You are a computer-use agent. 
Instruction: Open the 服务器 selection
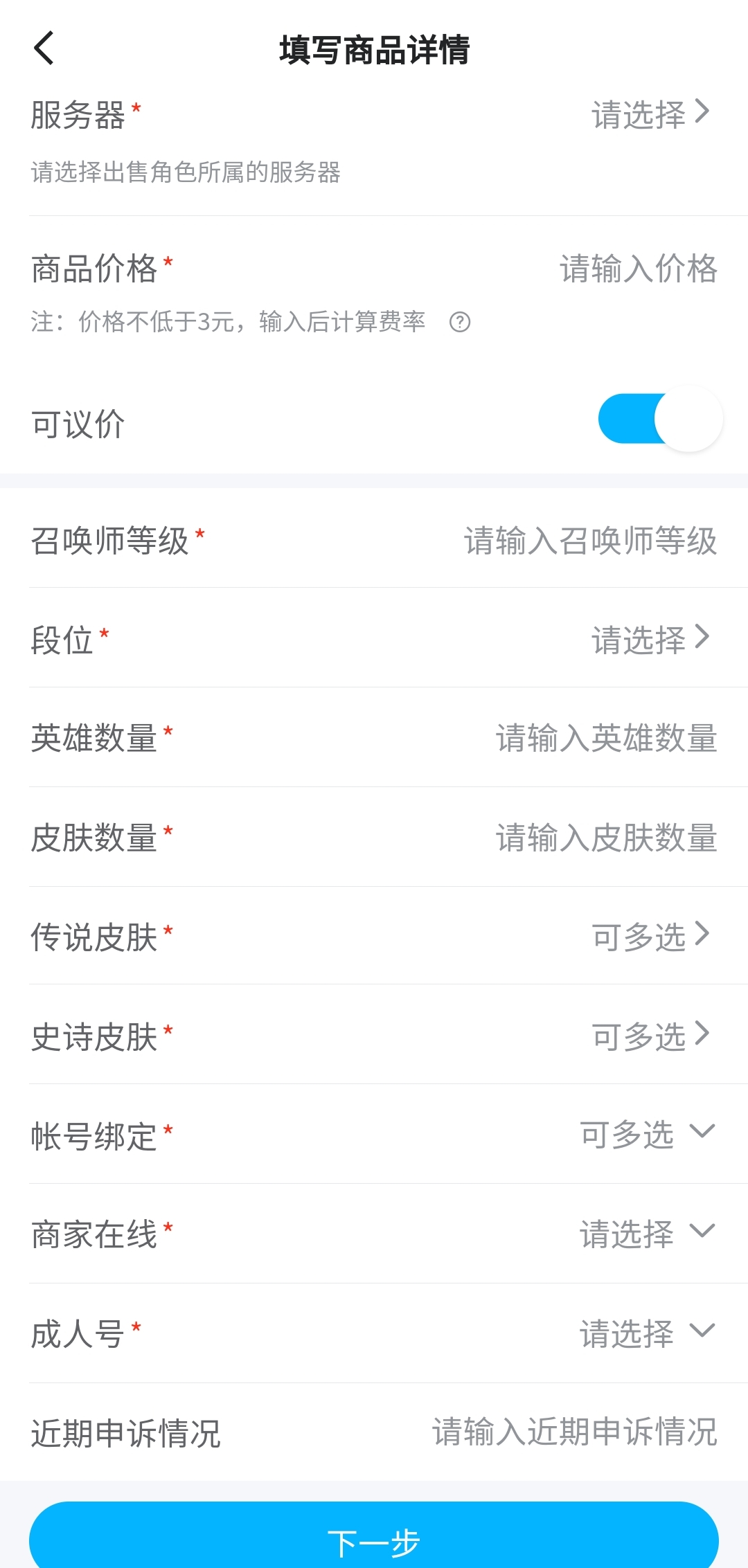(x=650, y=114)
